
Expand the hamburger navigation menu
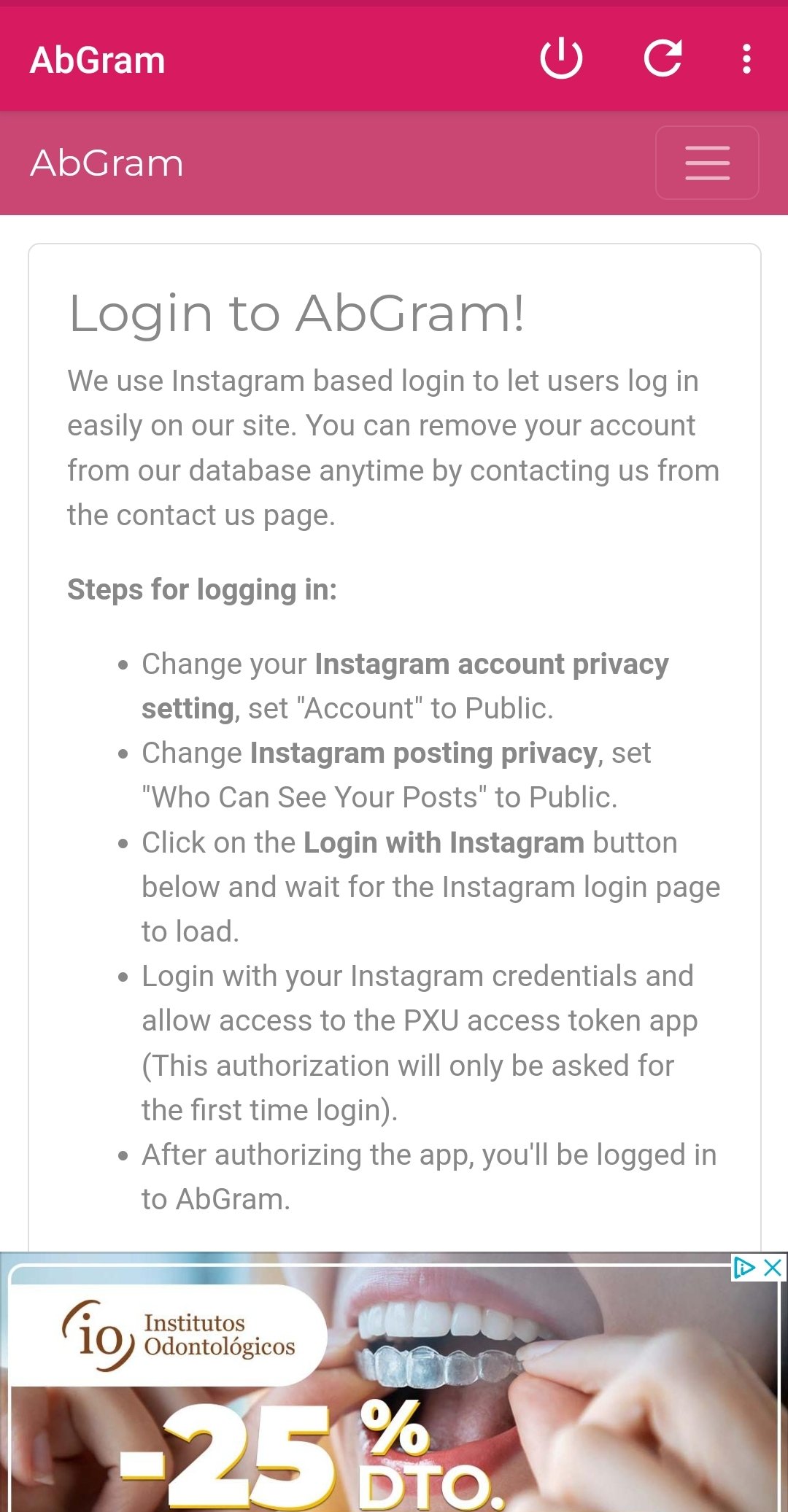point(706,163)
